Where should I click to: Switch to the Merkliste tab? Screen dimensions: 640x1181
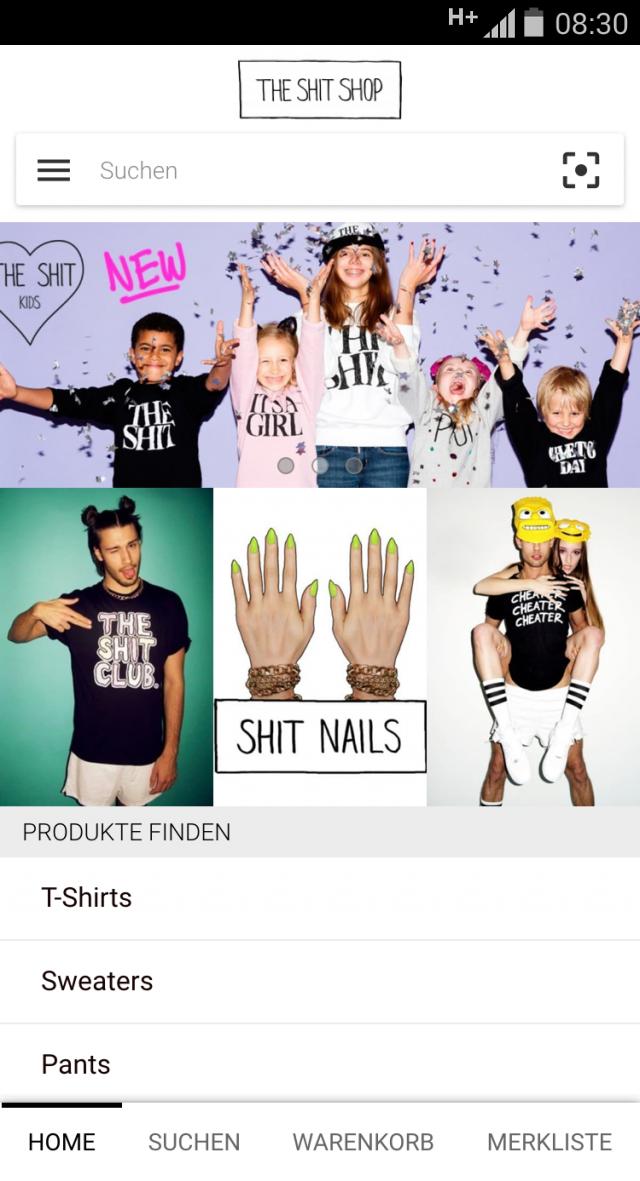pyautogui.click(x=549, y=1142)
